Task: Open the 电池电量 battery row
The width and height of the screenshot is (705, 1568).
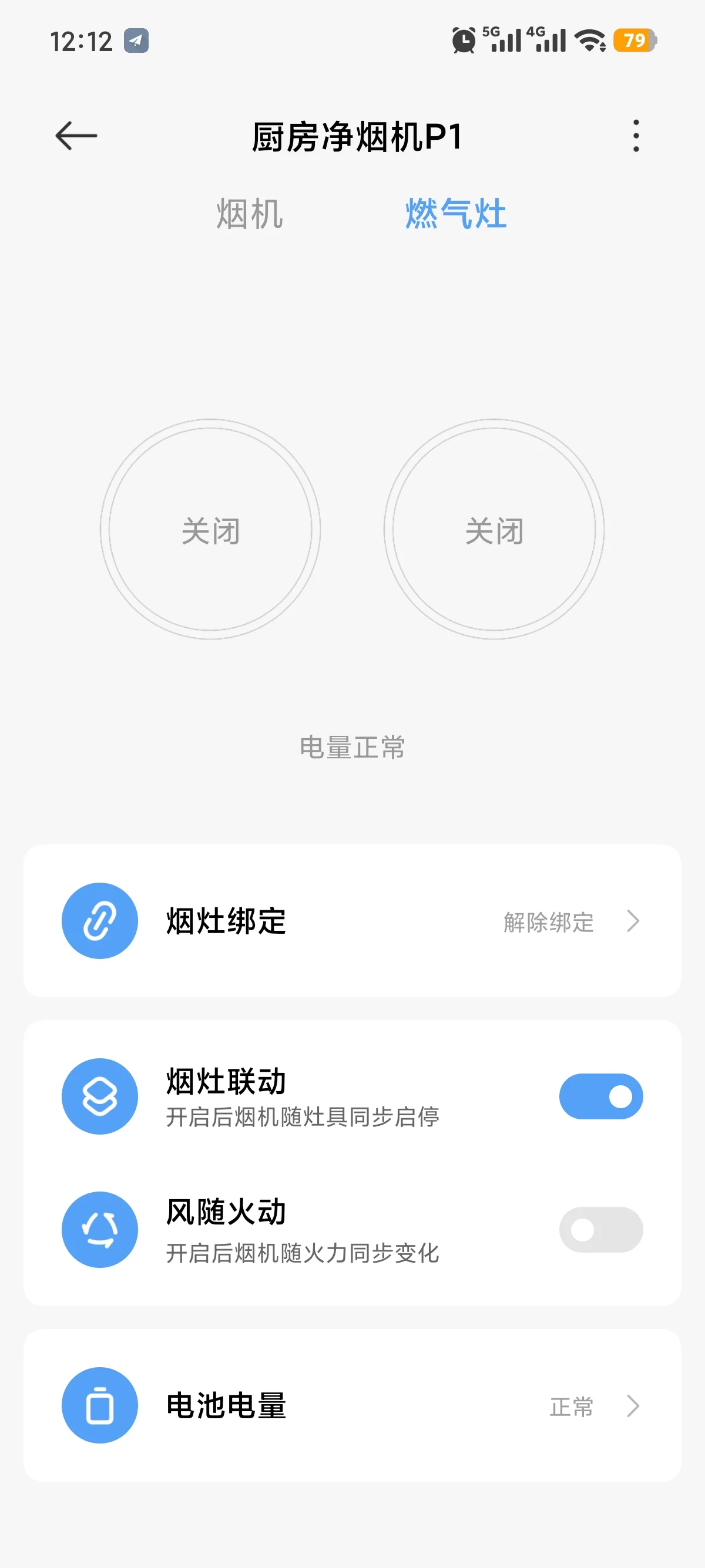Action: (x=352, y=1405)
